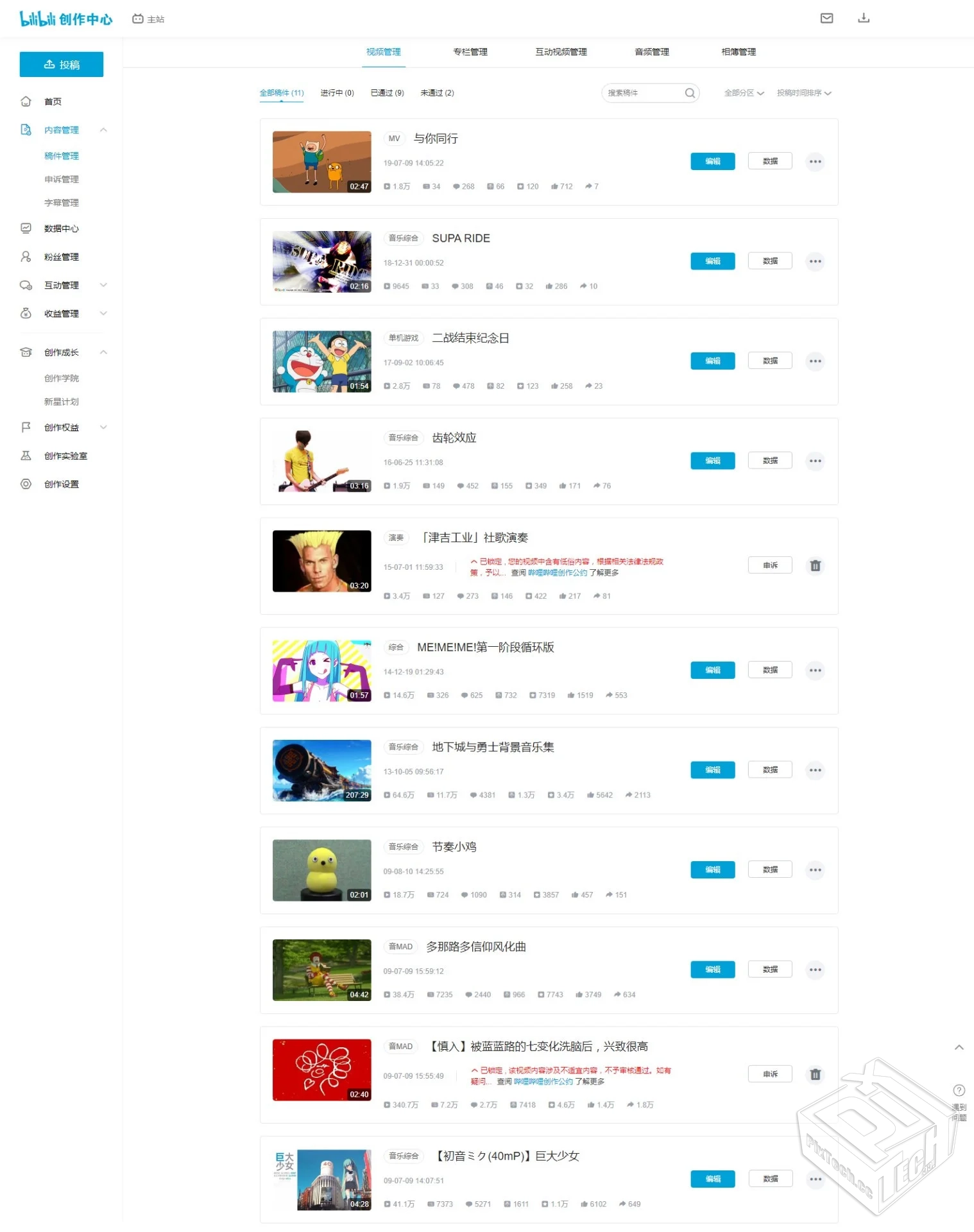Expand 互动管理 in the sidebar

(x=62, y=285)
